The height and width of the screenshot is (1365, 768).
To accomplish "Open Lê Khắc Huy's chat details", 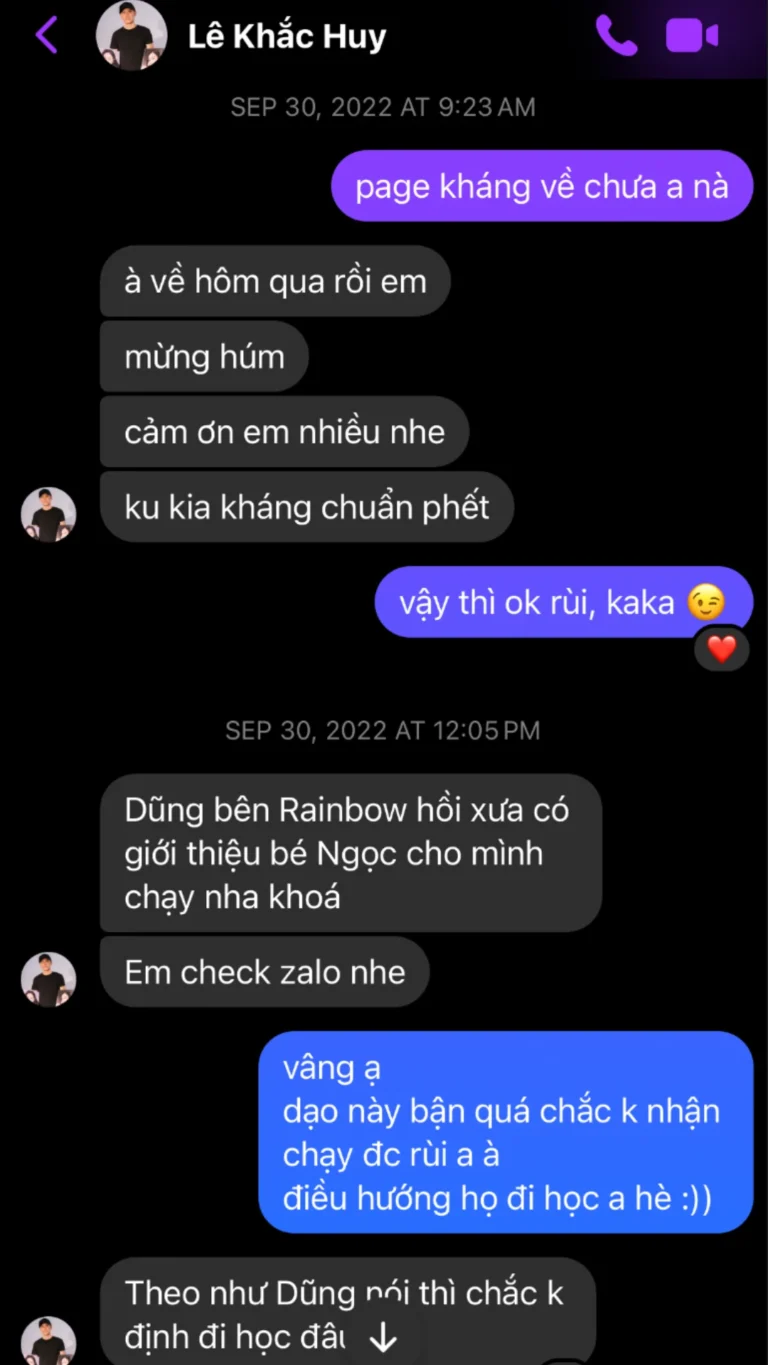I will point(286,37).
